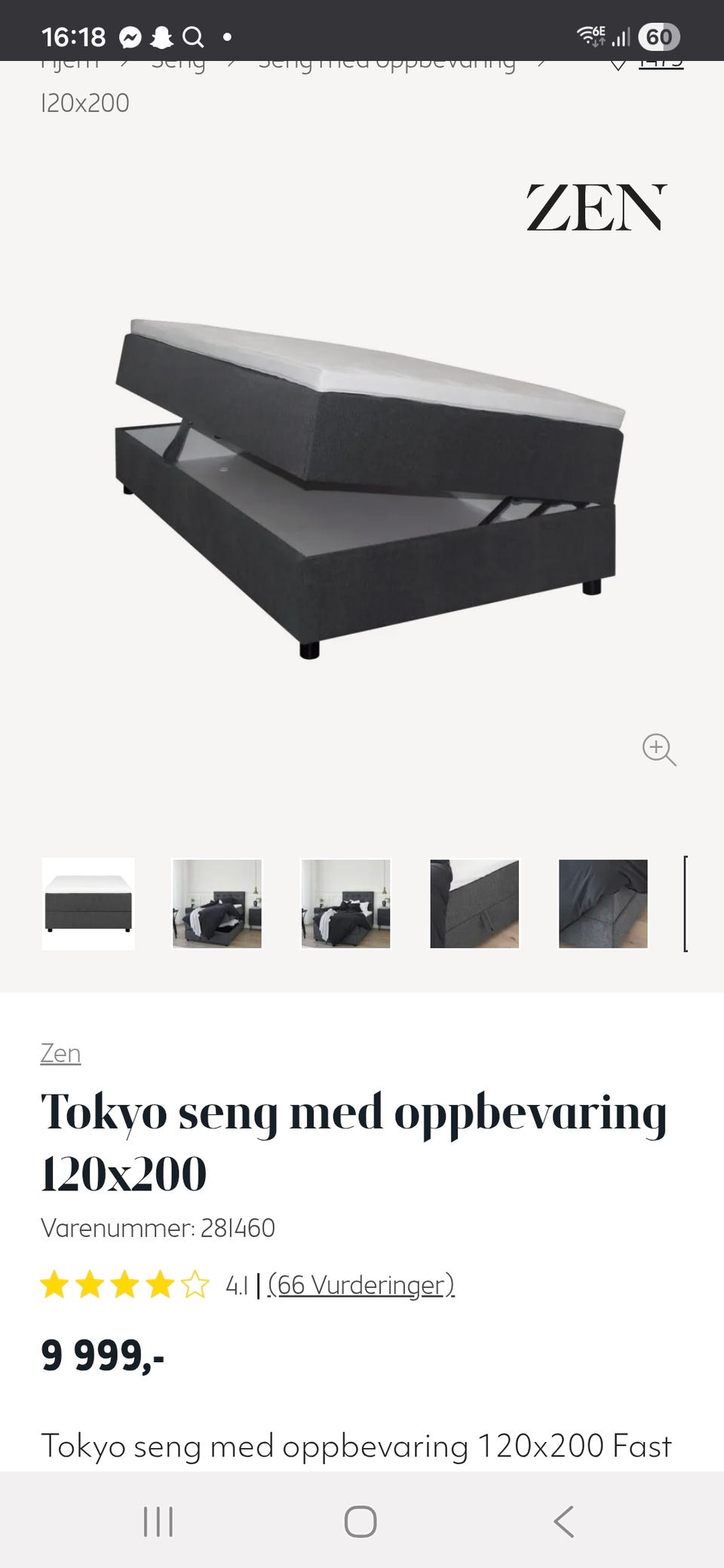Show the bedroom photo with the bed closed
Screen dimensions: 724x1568
(346, 904)
